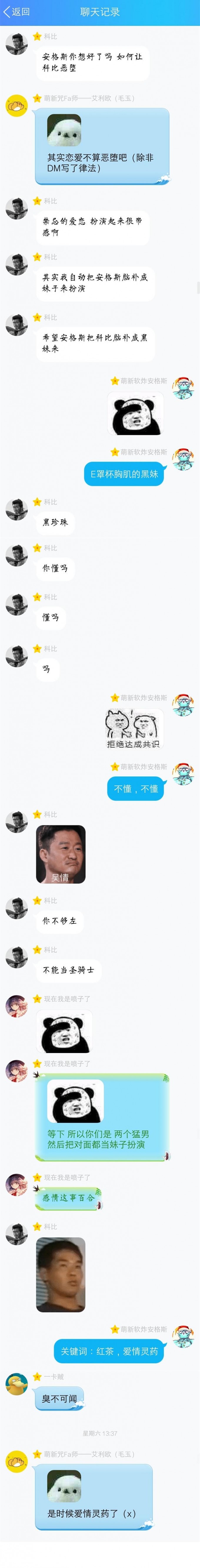View the 拒绝达成共识 sticker image
The image size is (200, 1568).
click(x=134, y=729)
